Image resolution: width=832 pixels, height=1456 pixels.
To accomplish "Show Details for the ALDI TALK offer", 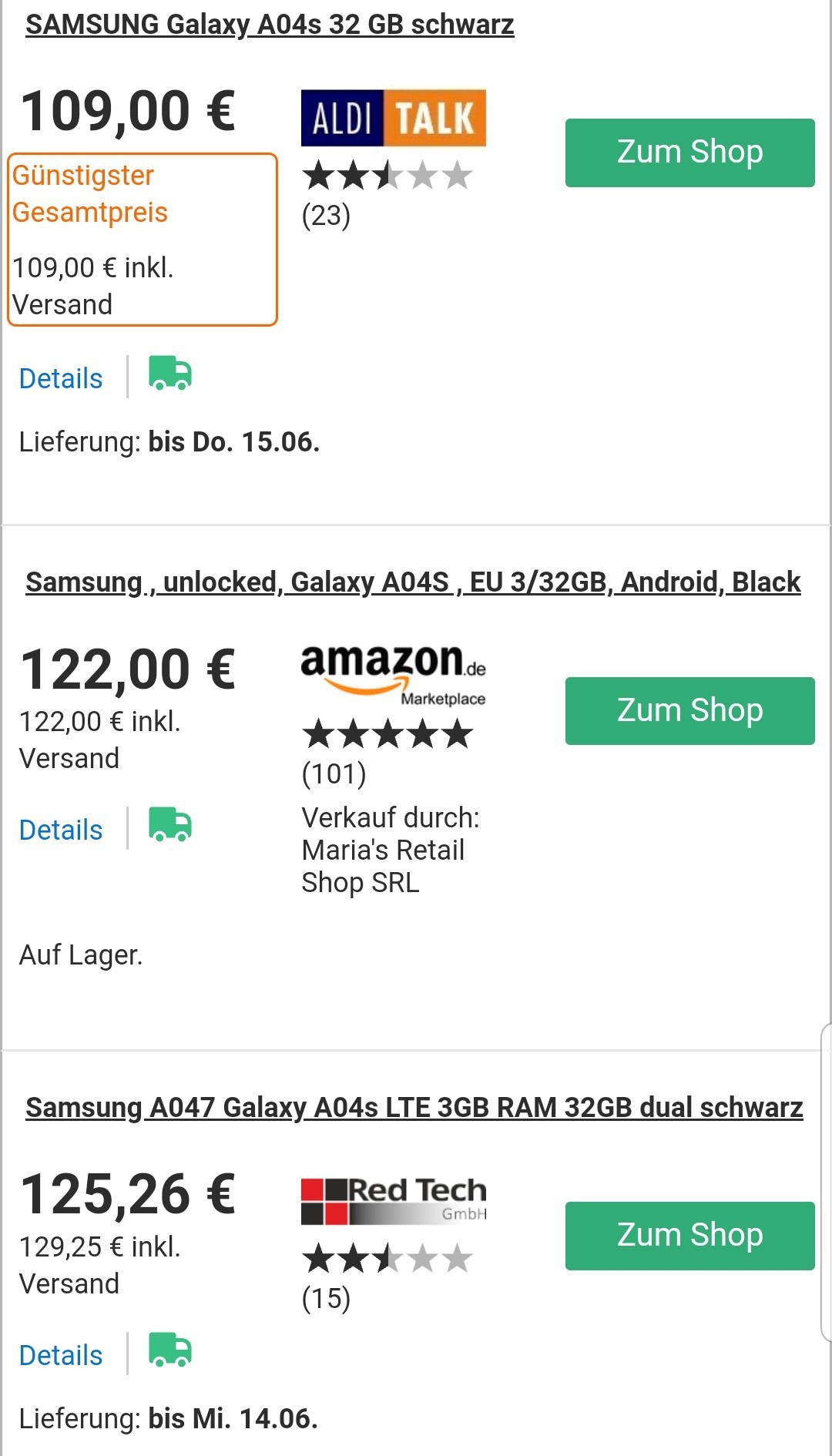I will tap(61, 379).
